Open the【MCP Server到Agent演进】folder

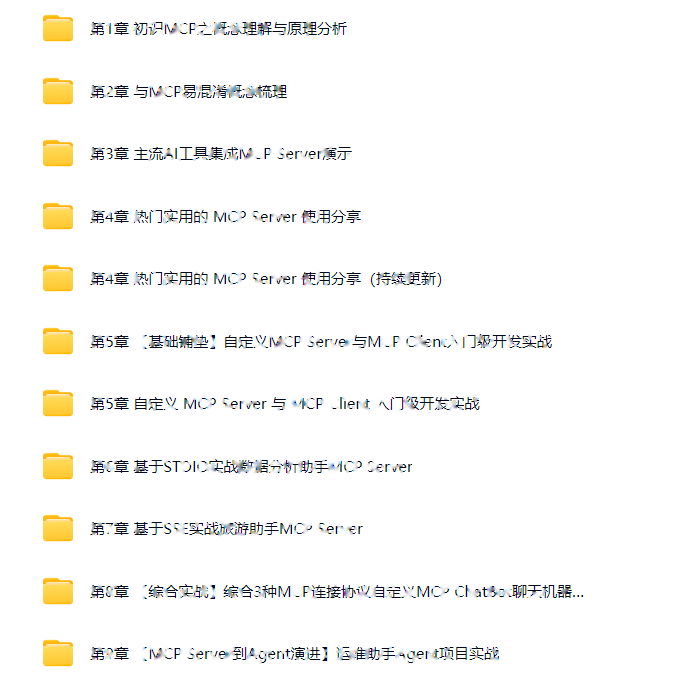point(294,654)
